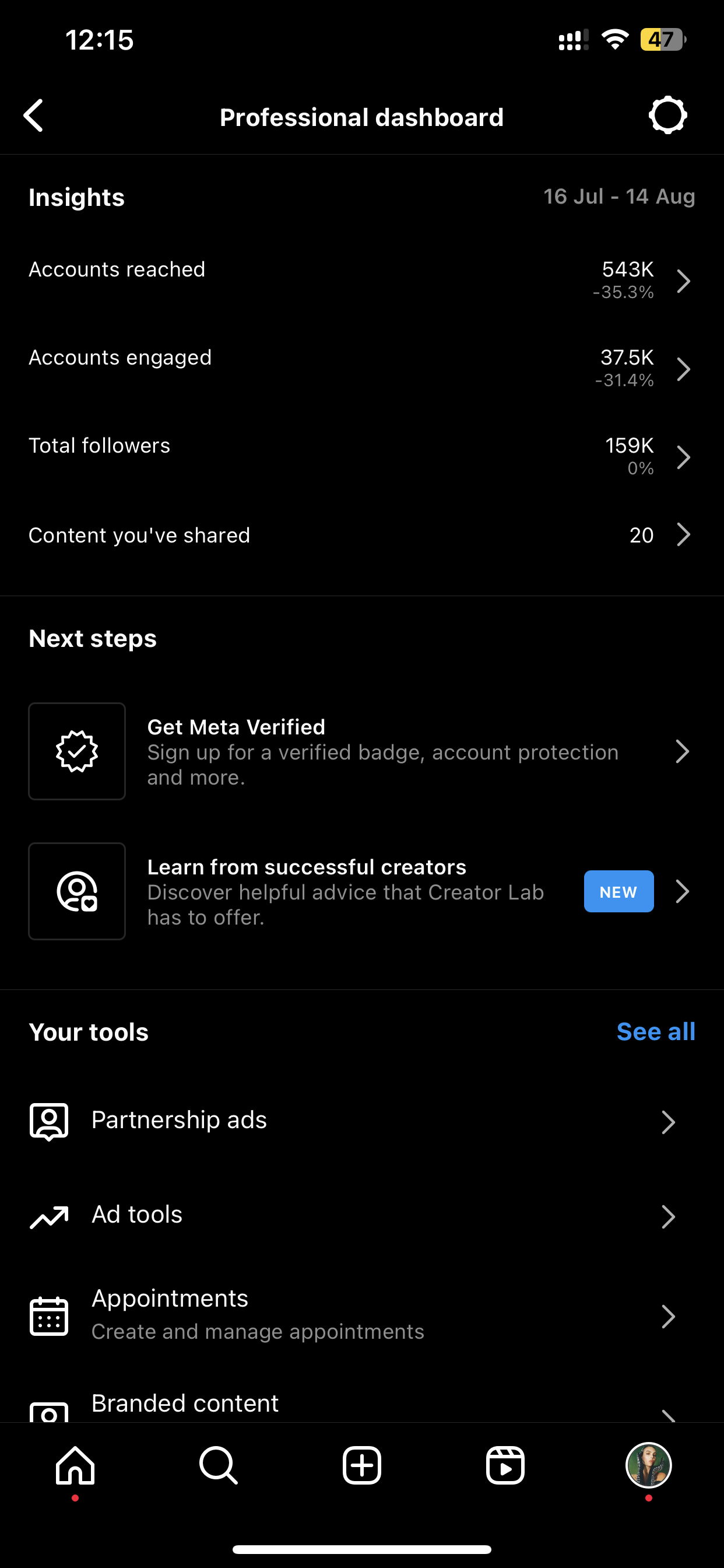Open Partnership ads tool
This screenshot has height=1568, width=724.
(362, 1121)
